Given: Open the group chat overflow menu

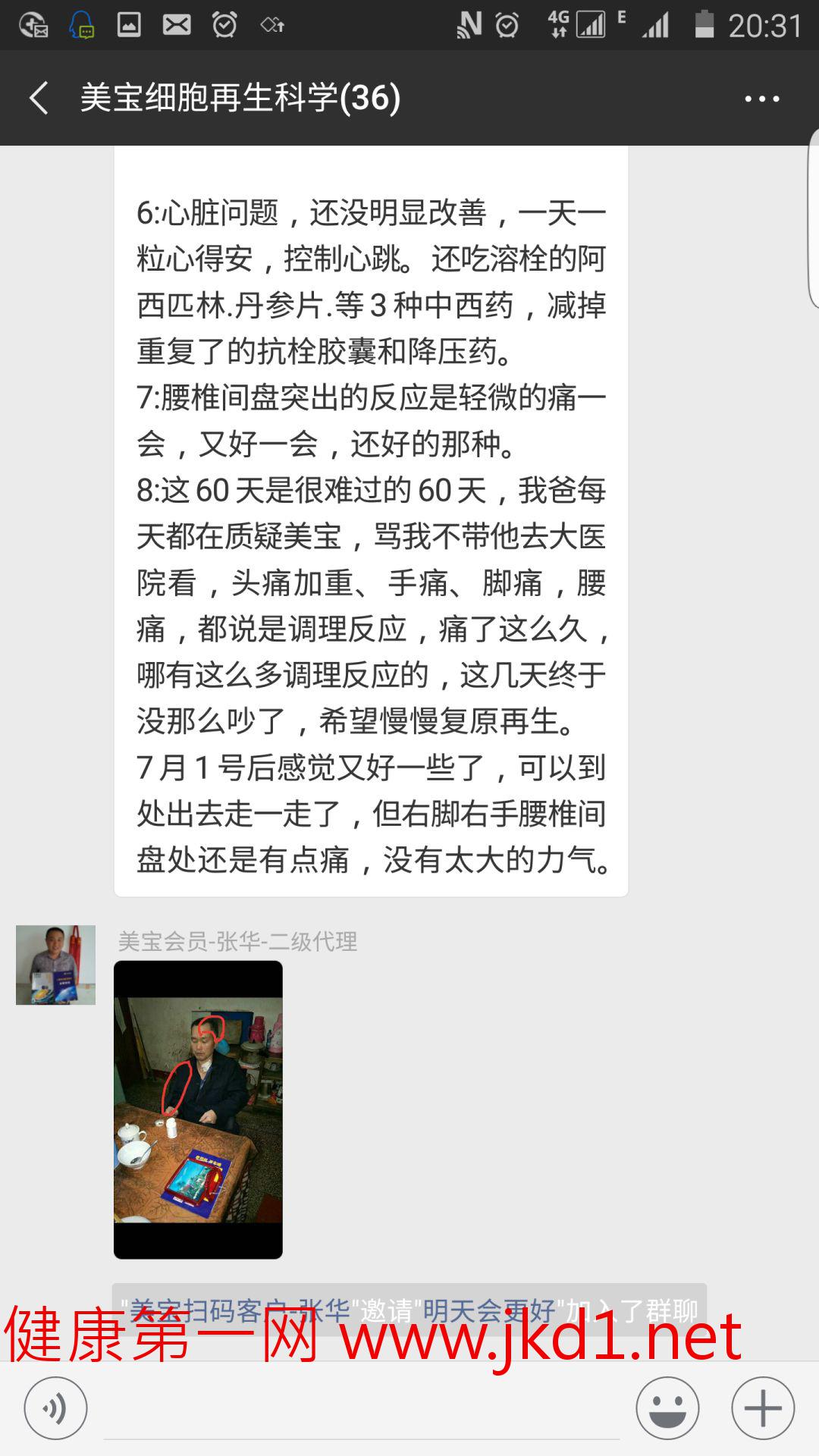Looking at the screenshot, I should pos(761,99).
